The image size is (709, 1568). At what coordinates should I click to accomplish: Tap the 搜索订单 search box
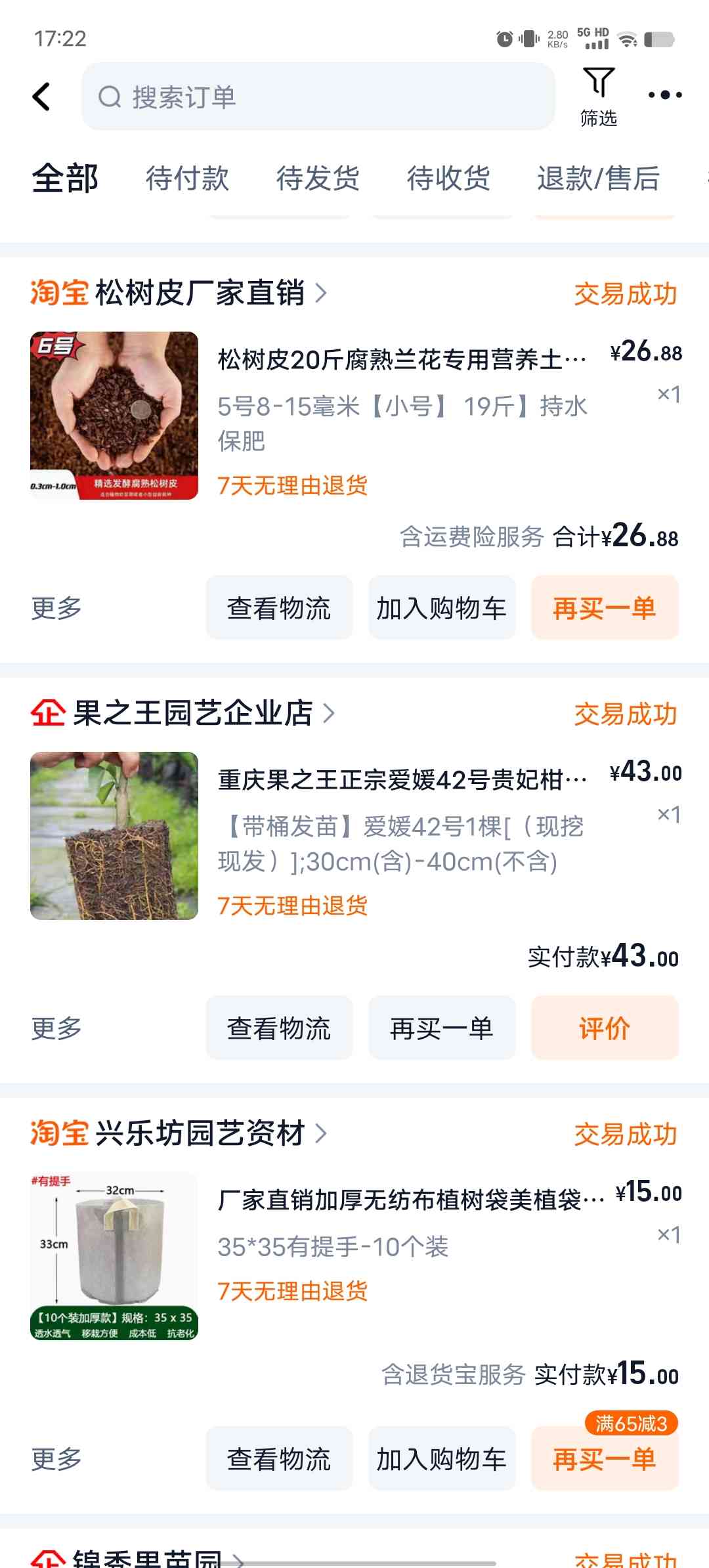(318, 97)
